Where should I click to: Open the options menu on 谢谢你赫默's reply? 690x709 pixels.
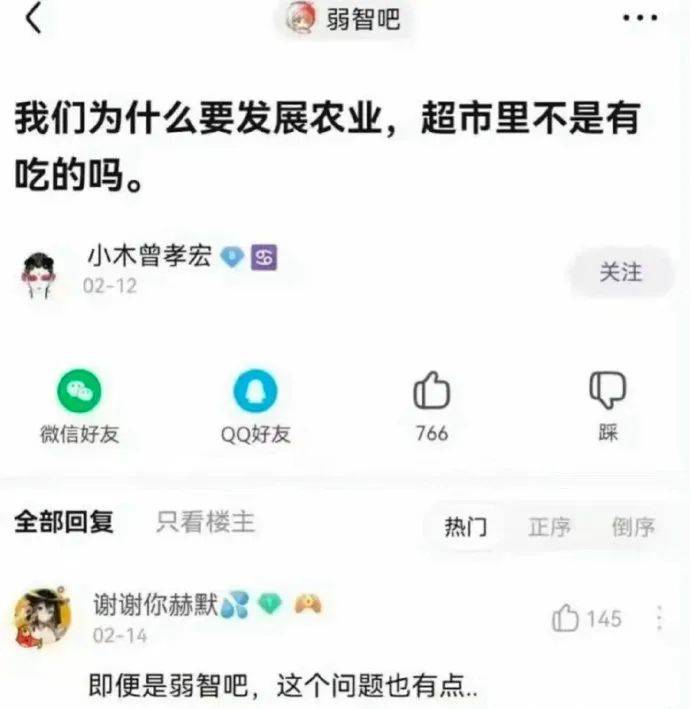coord(659,619)
